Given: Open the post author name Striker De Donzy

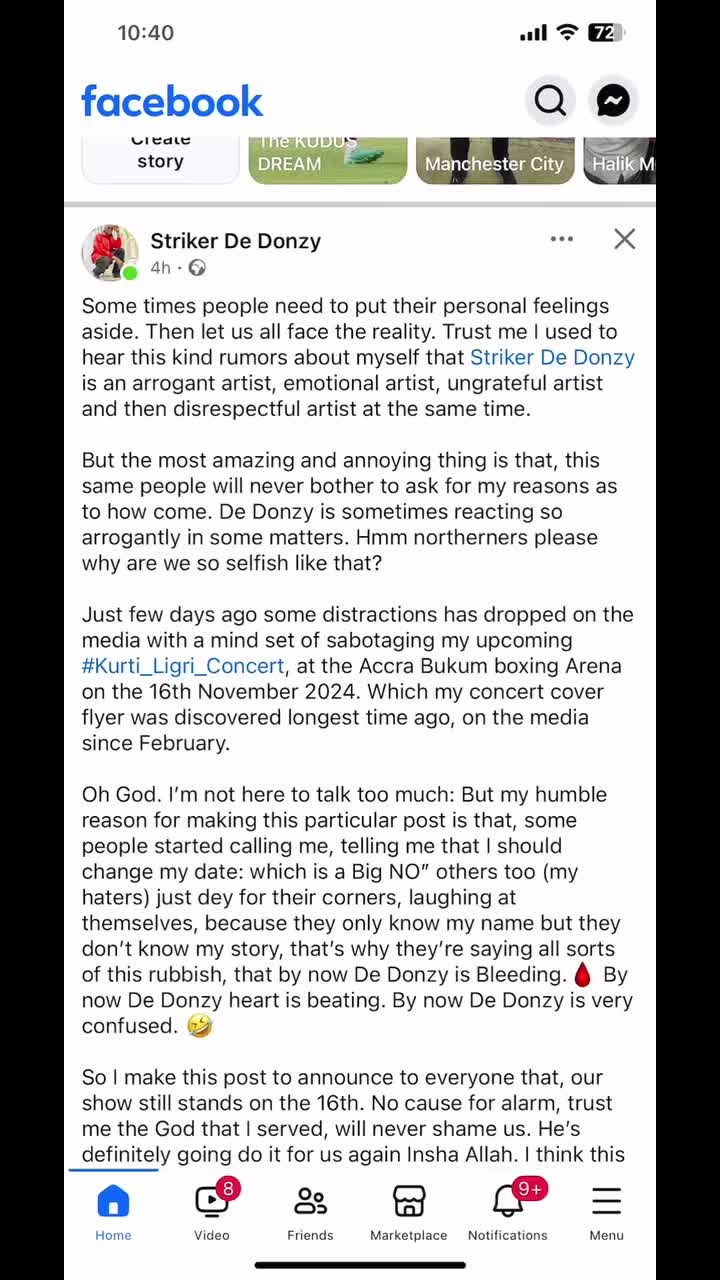Looking at the screenshot, I should coord(236,241).
